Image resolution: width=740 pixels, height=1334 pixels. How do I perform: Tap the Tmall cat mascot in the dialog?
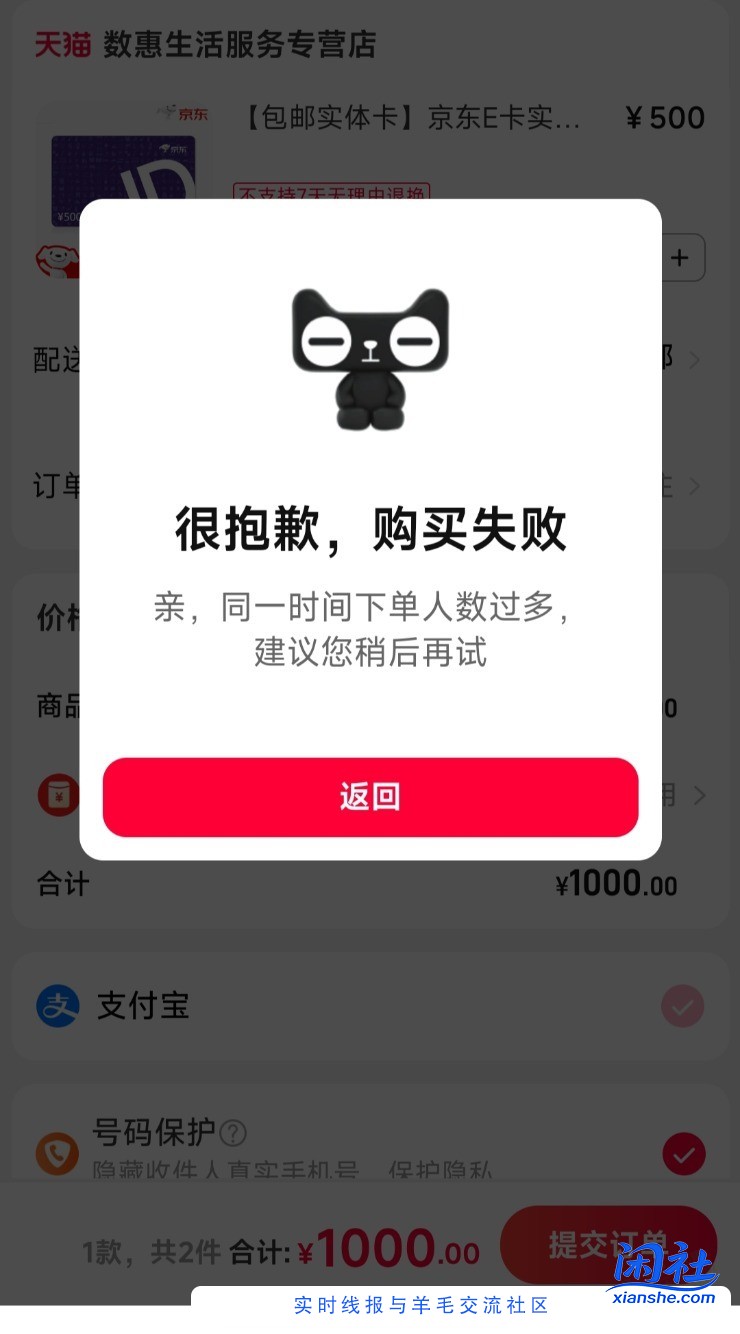(370, 358)
